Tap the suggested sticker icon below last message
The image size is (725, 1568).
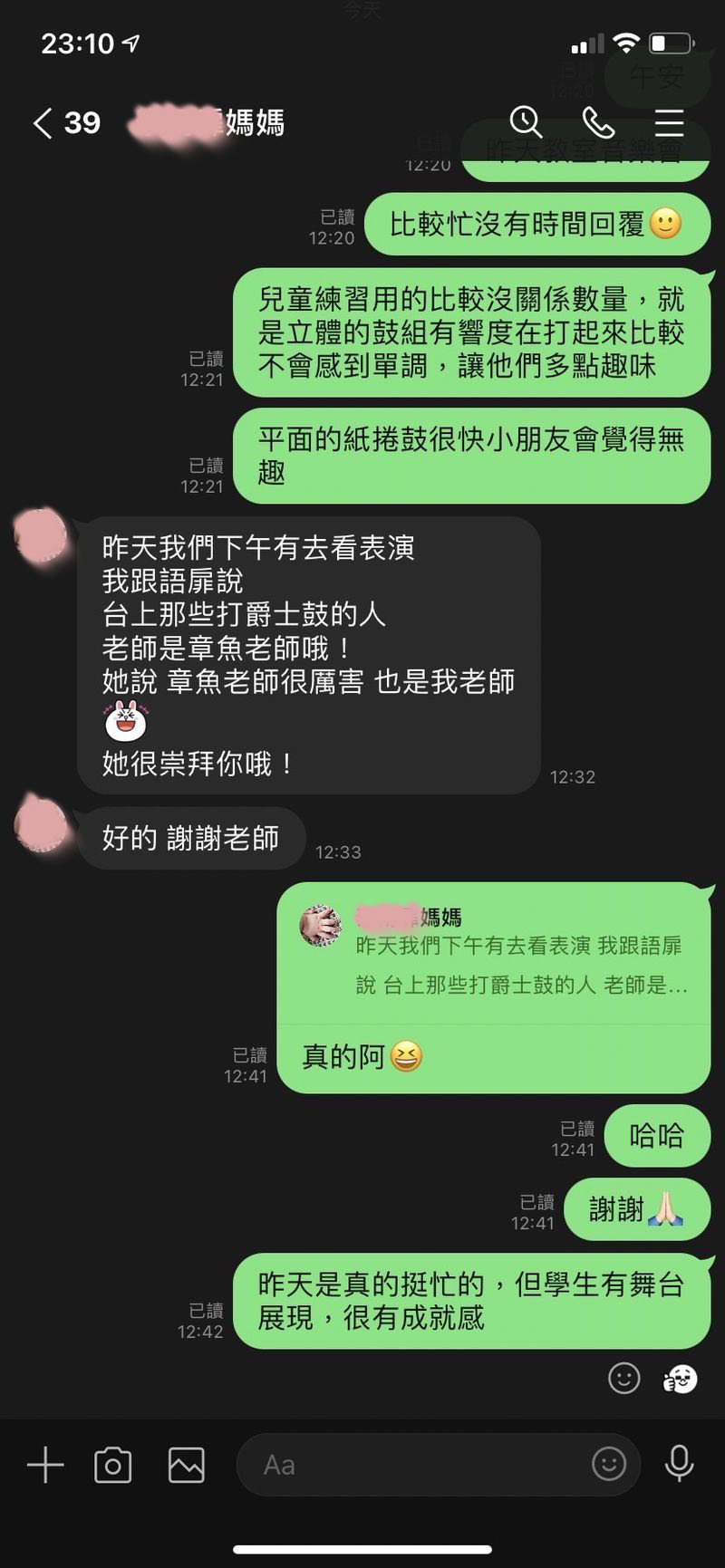coord(680,1378)
